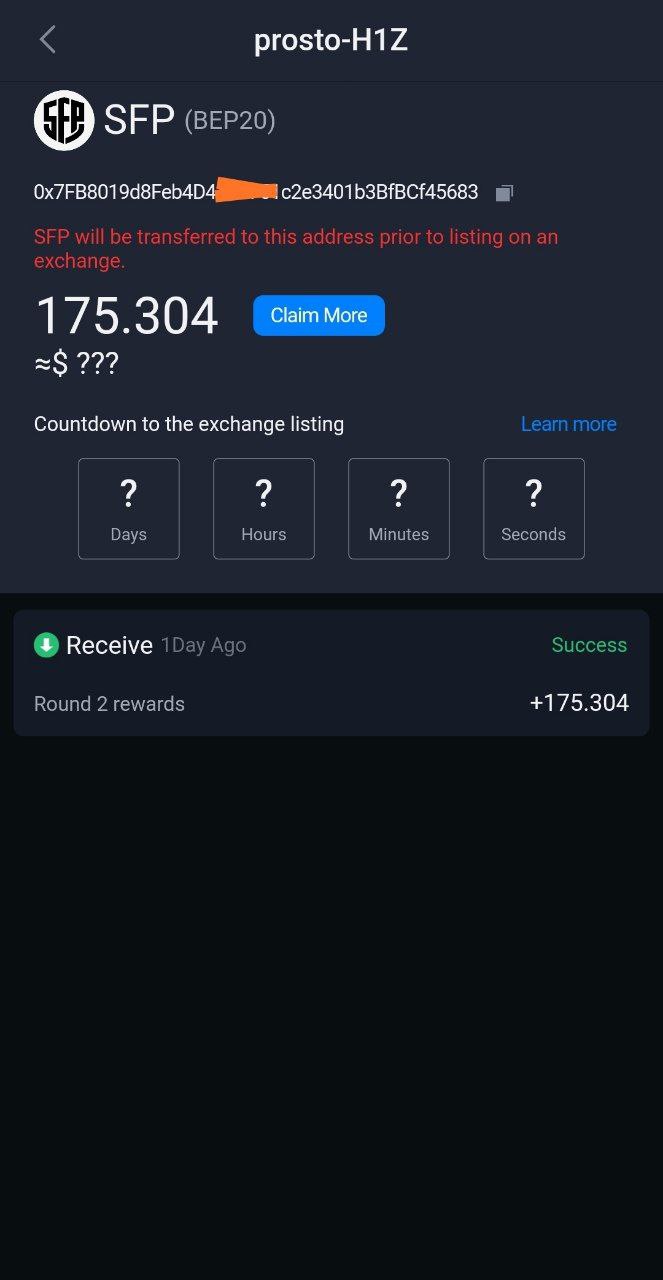
Task: Go back using the top-left arrow
Action: coord(47,40)
